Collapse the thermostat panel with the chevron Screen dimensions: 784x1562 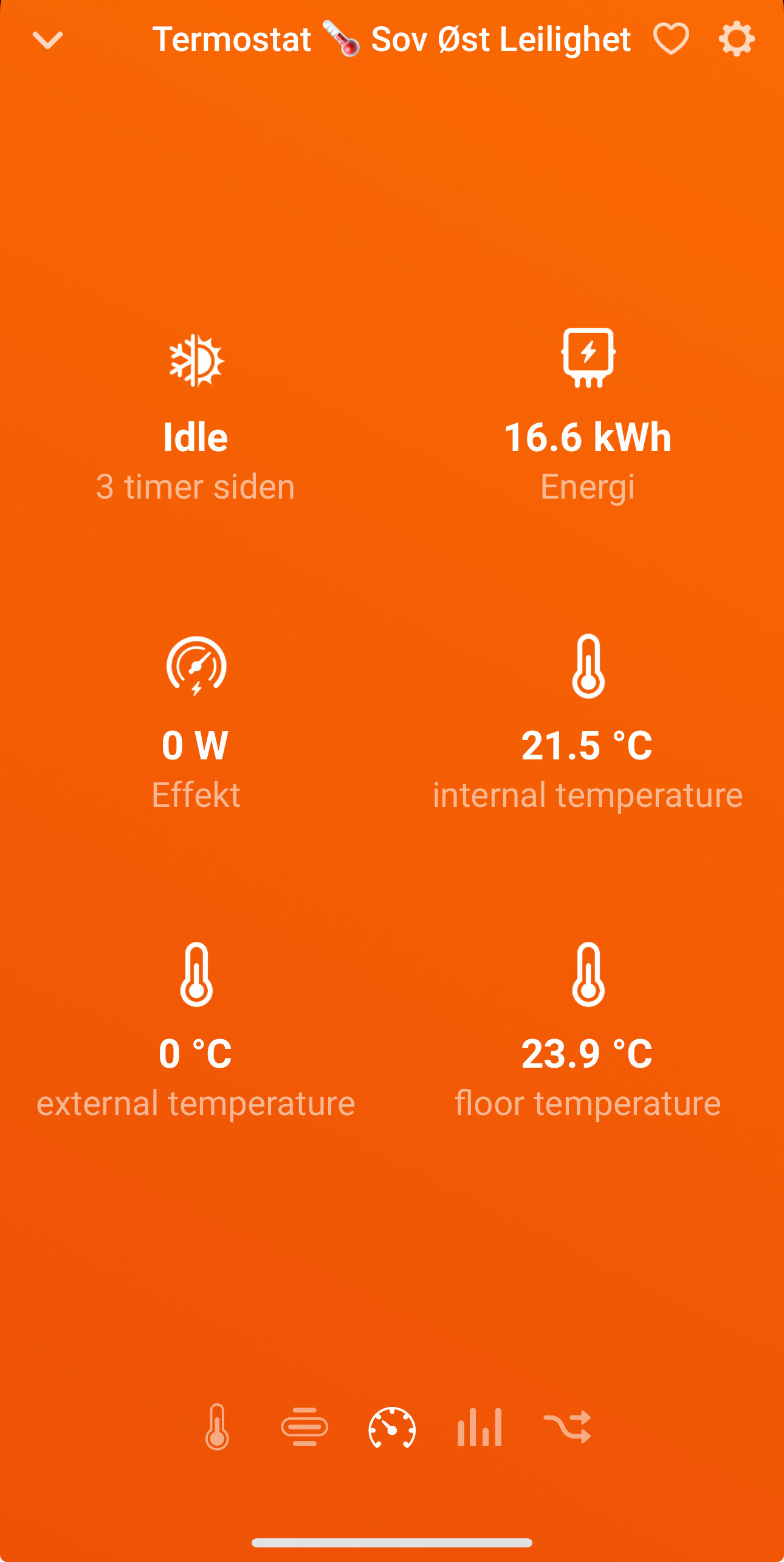click(x=47, y=40)
